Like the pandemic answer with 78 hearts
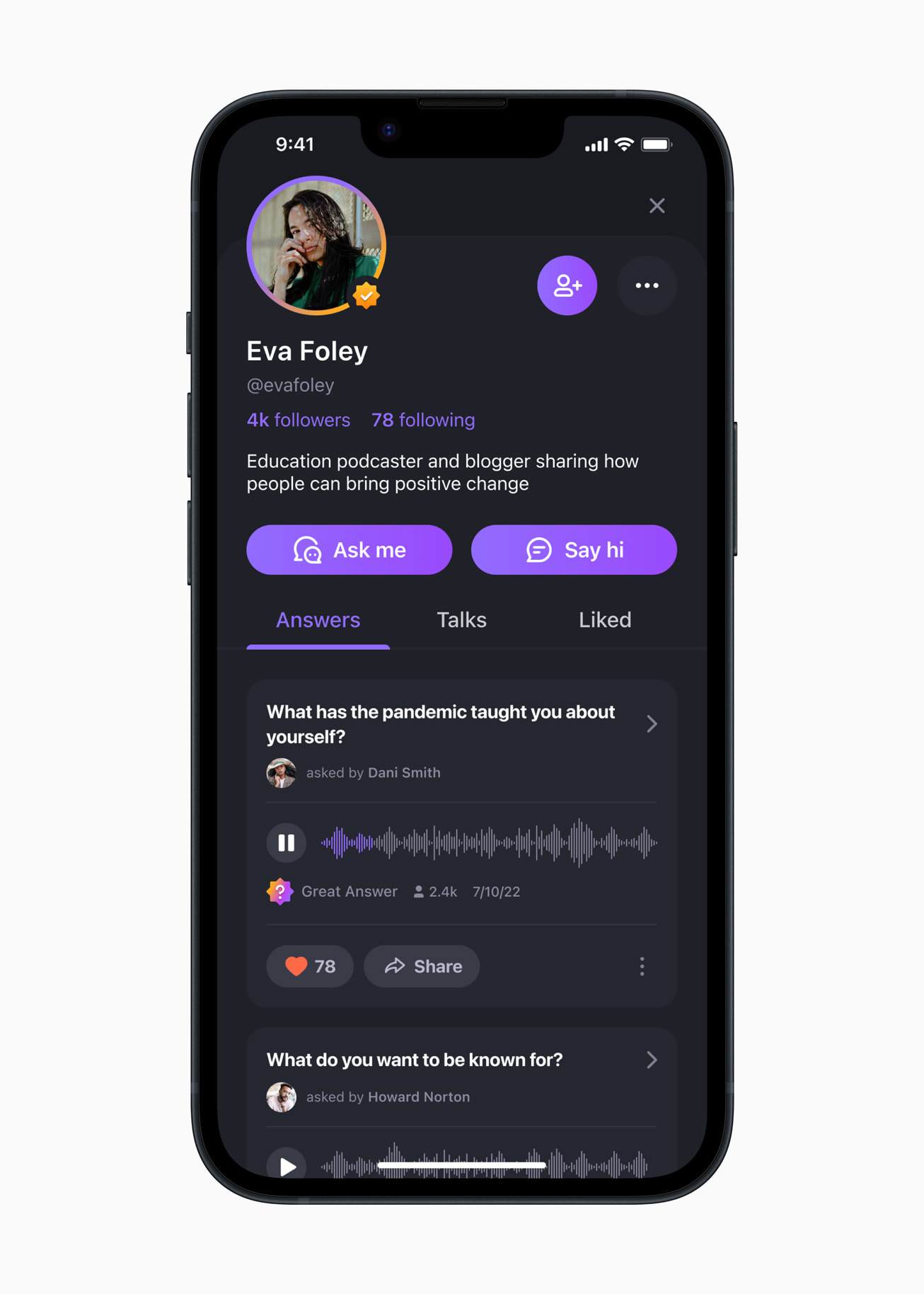 click(x=310, y=966)
